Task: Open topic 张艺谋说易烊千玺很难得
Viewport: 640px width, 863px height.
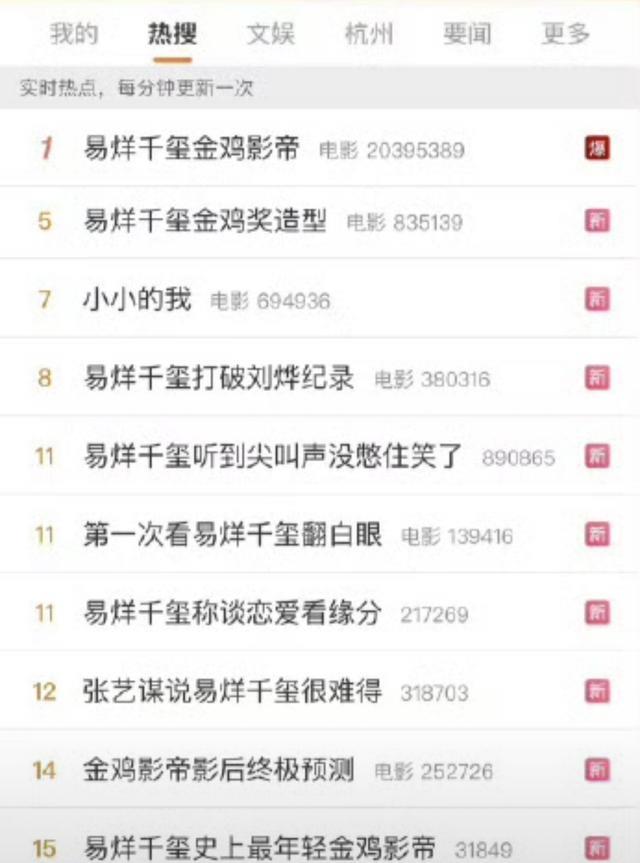Action: pos(232,691)
